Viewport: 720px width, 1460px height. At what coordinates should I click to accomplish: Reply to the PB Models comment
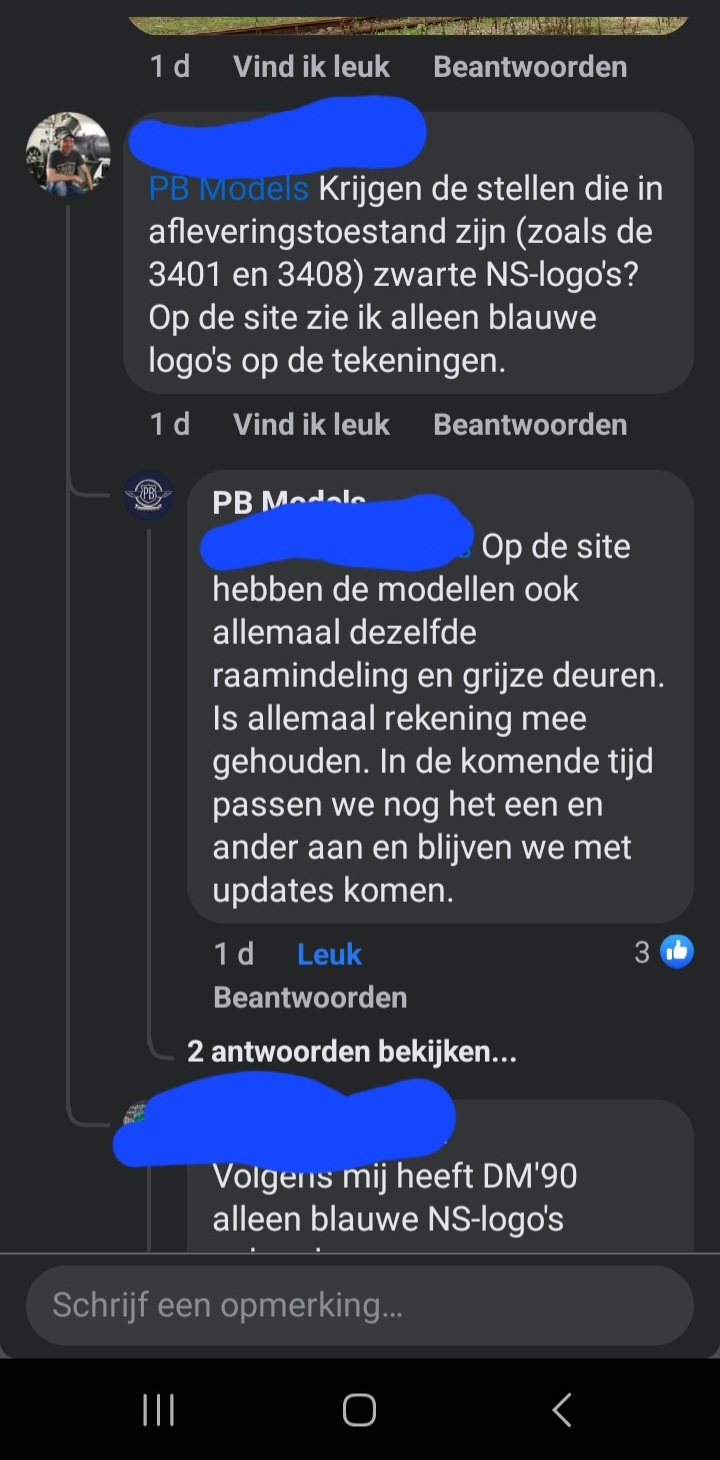pyautogui.click(x=310, y=998)
